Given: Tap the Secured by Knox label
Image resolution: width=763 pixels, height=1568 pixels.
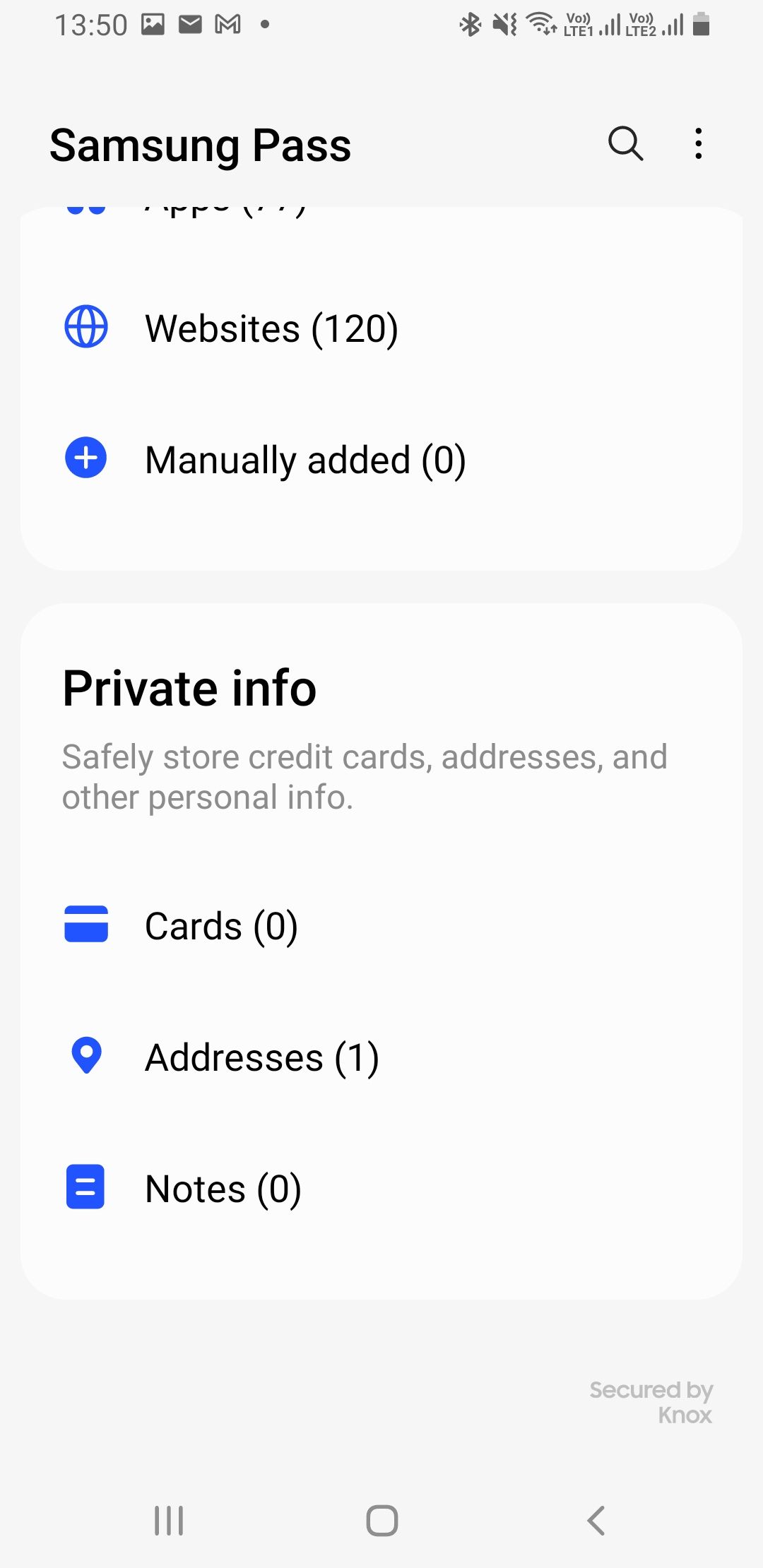Looking at the screenshot, I should tap(650, 1402).
